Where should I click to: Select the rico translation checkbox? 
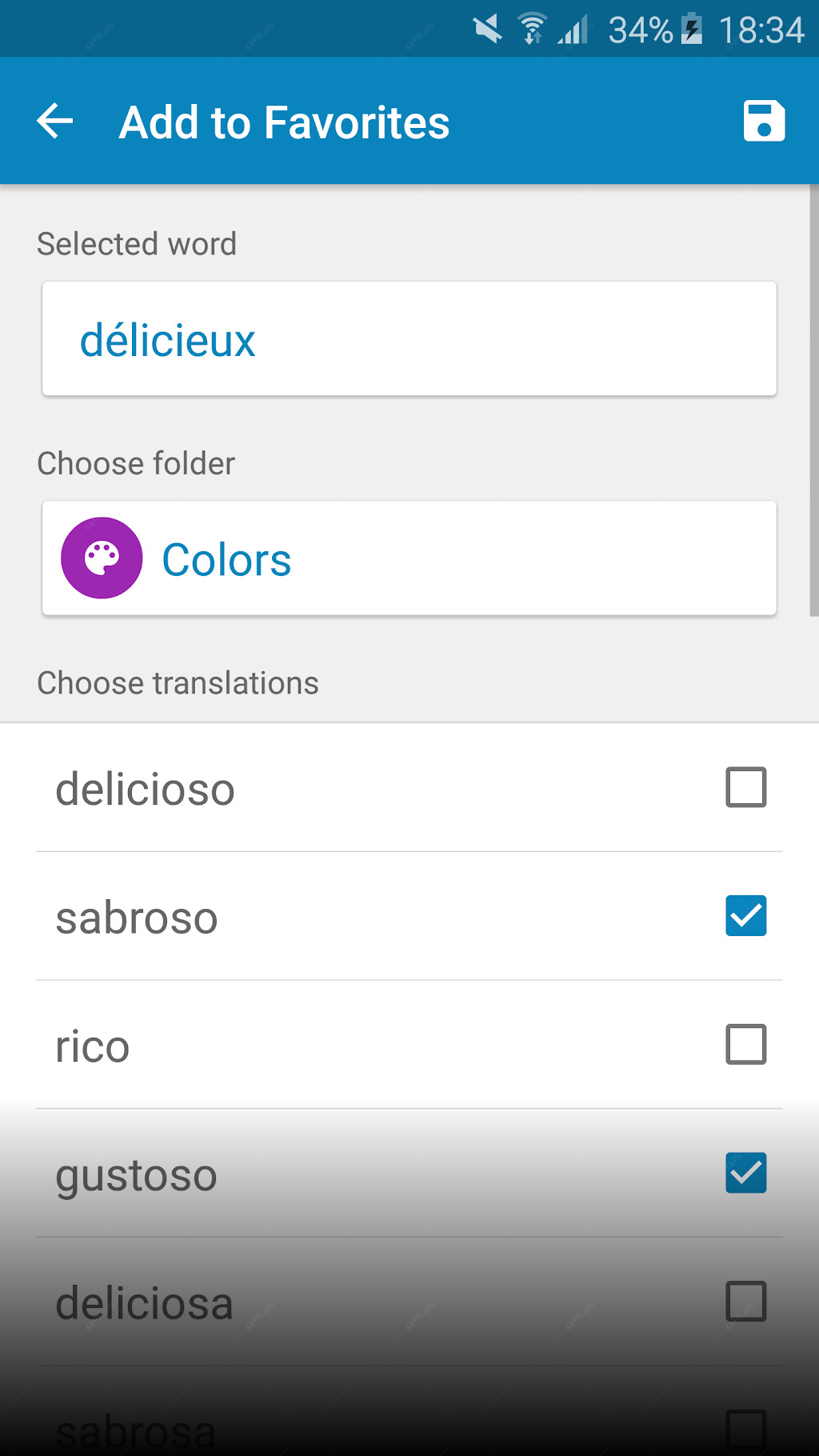click(745, 1044)
